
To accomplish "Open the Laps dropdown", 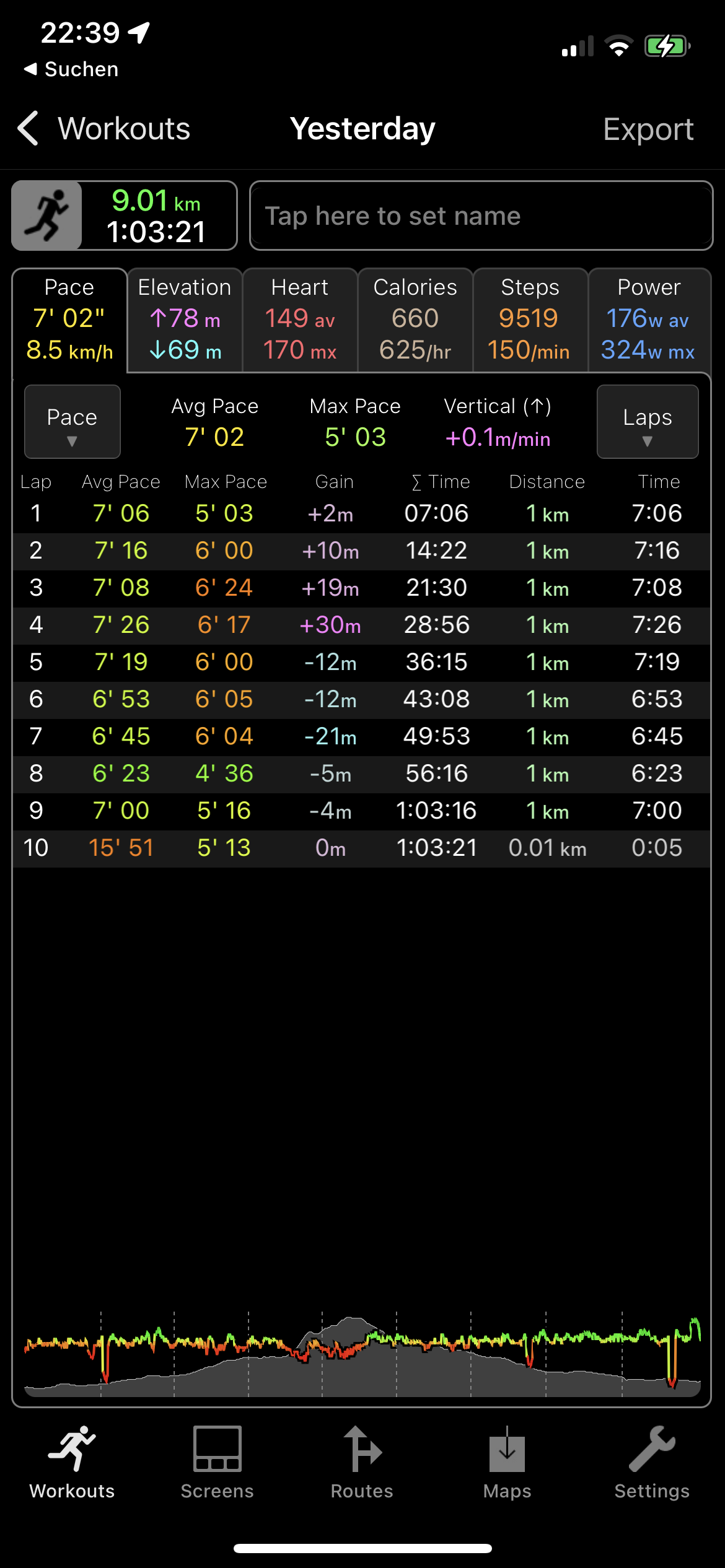I will click(x=648, y=422).
